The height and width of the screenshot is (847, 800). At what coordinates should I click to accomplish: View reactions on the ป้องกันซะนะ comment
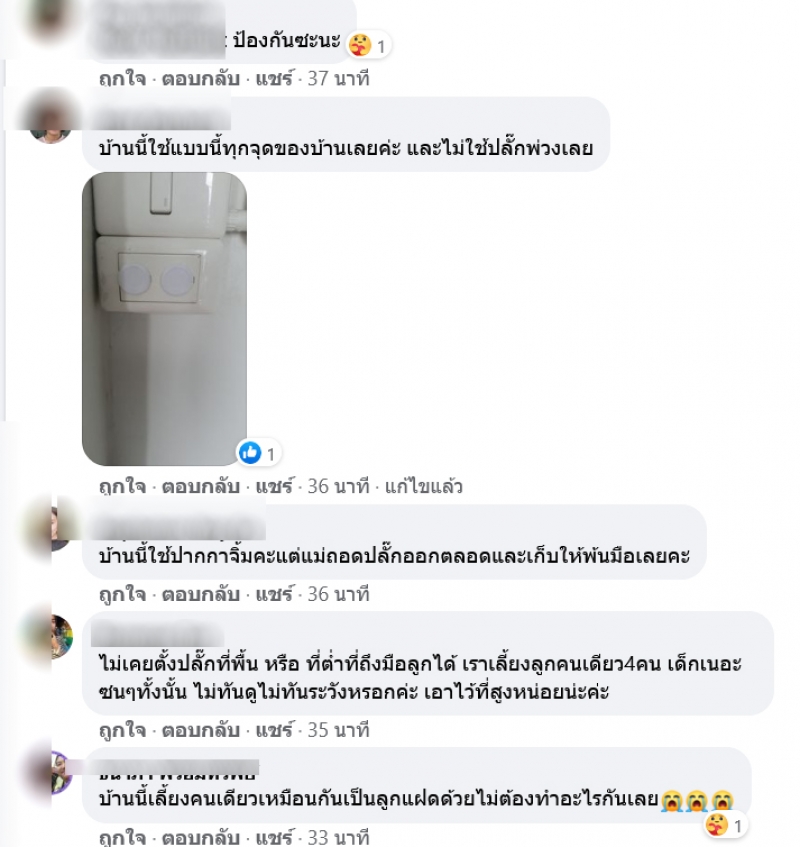368,44
